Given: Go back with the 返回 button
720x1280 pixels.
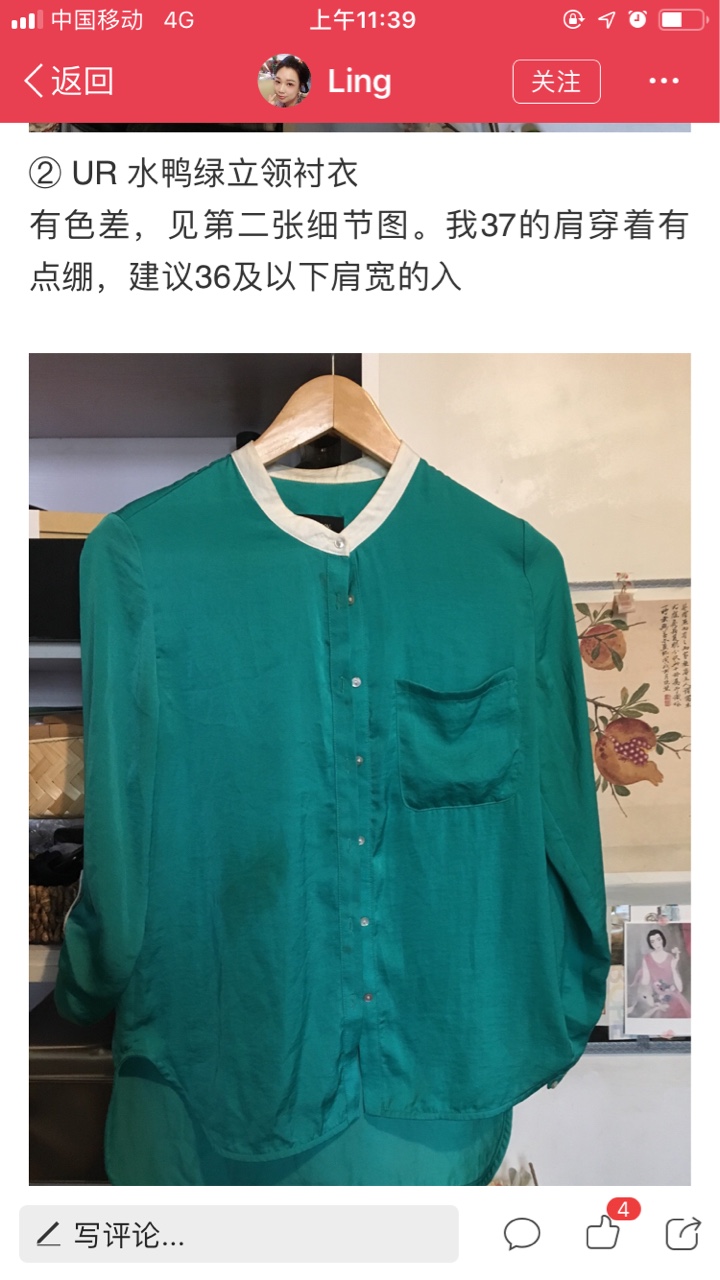Looking at the screenshot, I should (68, 81).
